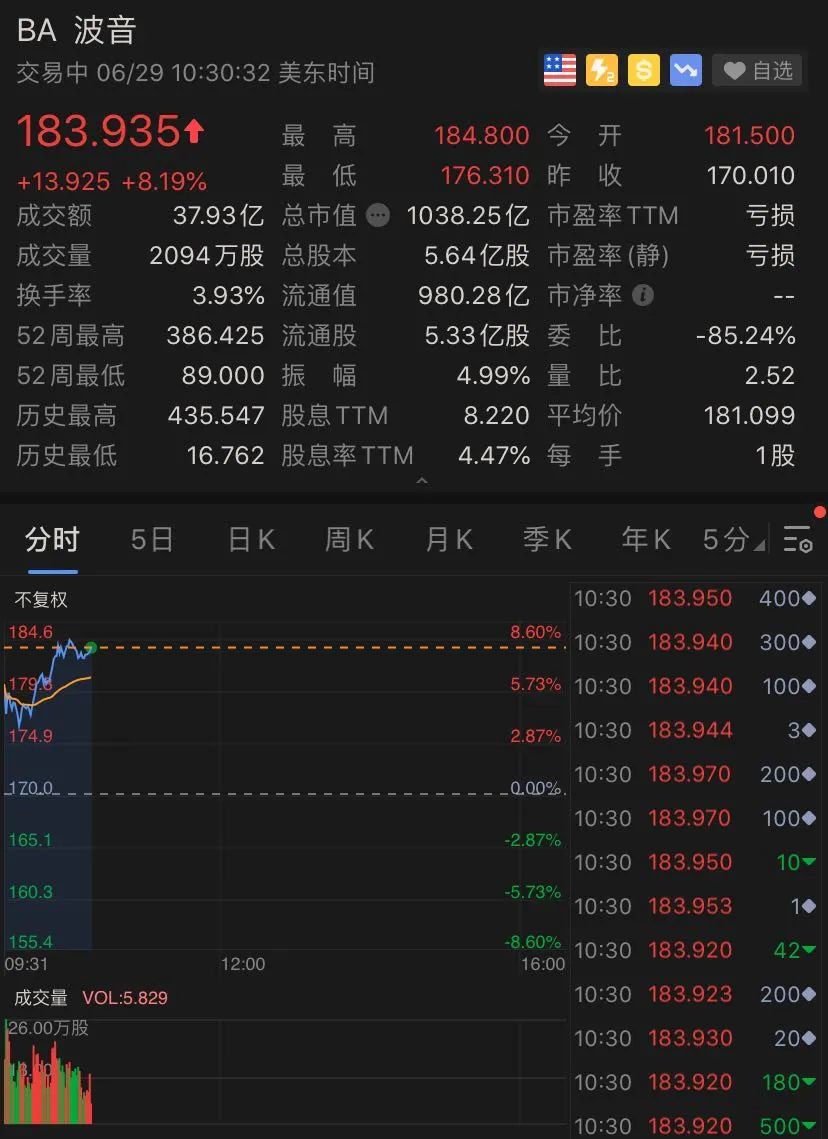Click the 自选 watchlist button
Image resolution: width=828 pixels, height=1139 pixels.
pos(757,70)
